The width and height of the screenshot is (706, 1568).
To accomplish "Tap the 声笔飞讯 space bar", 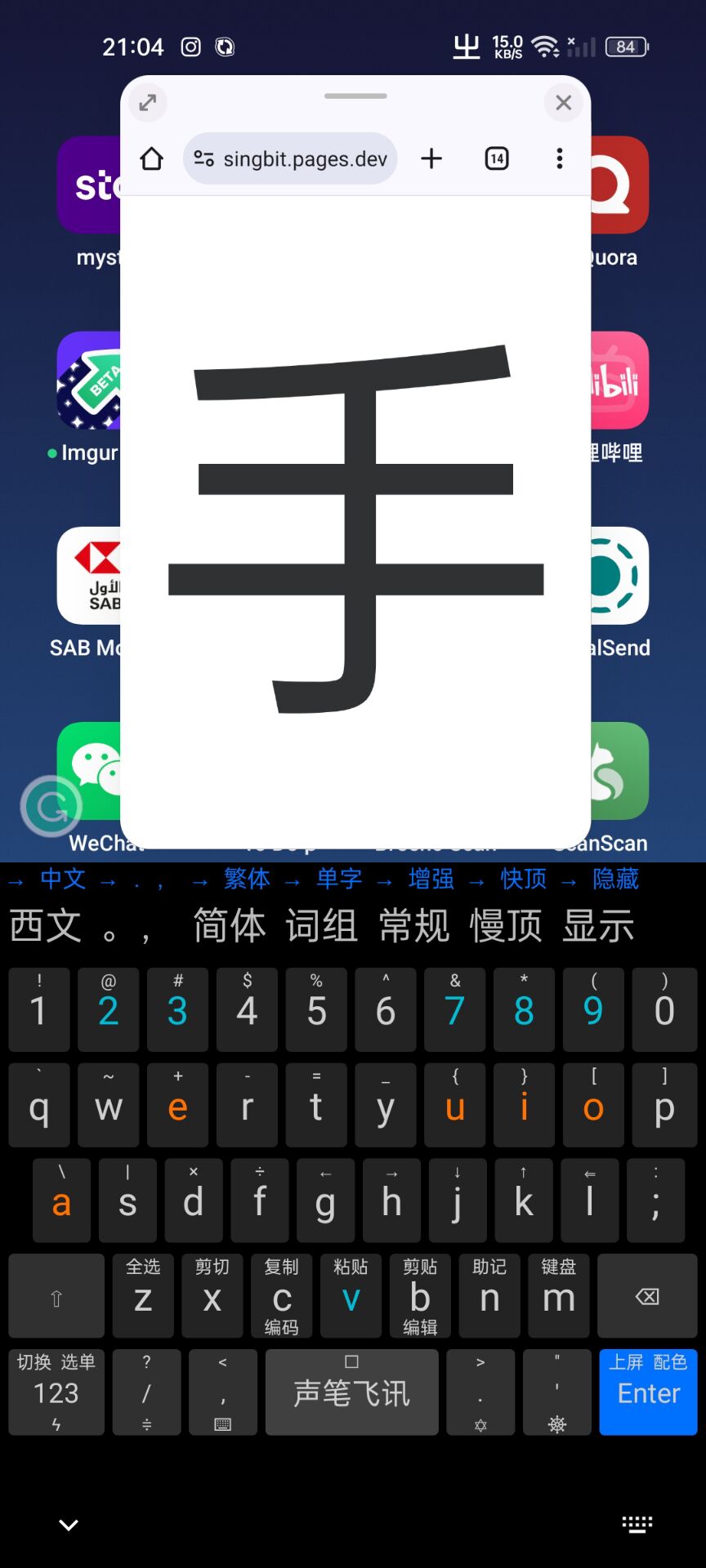I will tap(351, 1392).
